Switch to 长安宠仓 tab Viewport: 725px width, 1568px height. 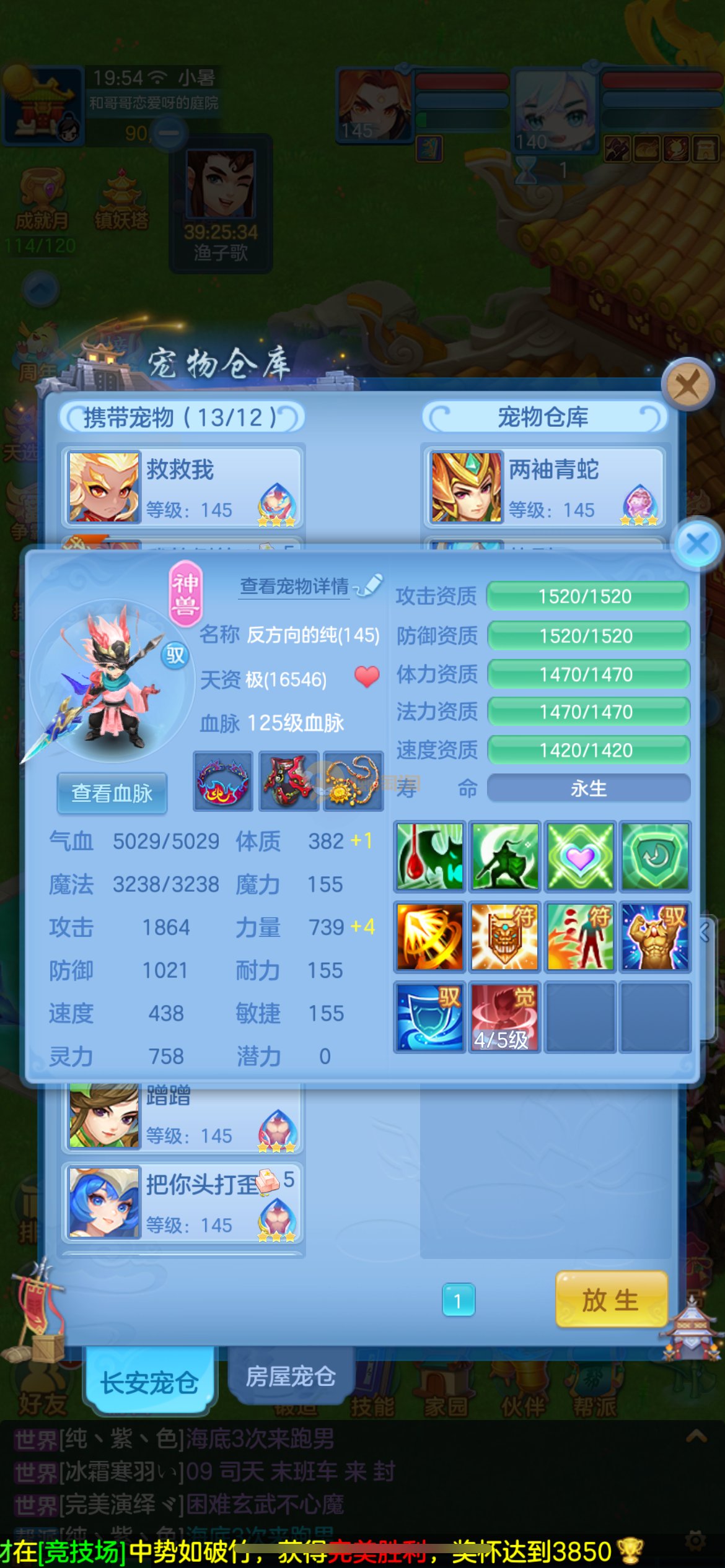pos(149,1382)
